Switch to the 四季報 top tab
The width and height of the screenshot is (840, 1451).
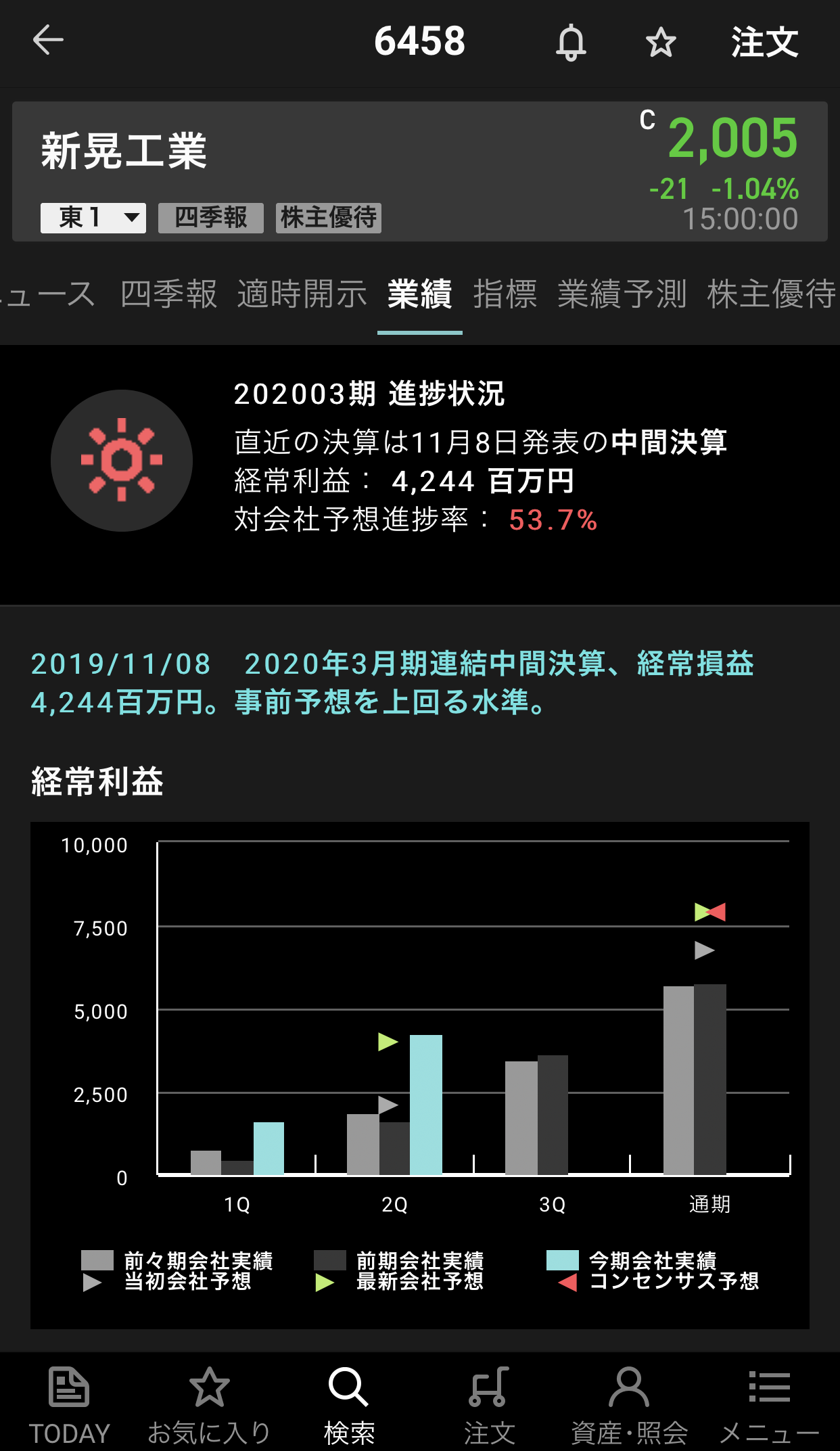click(x=168, y=295)
